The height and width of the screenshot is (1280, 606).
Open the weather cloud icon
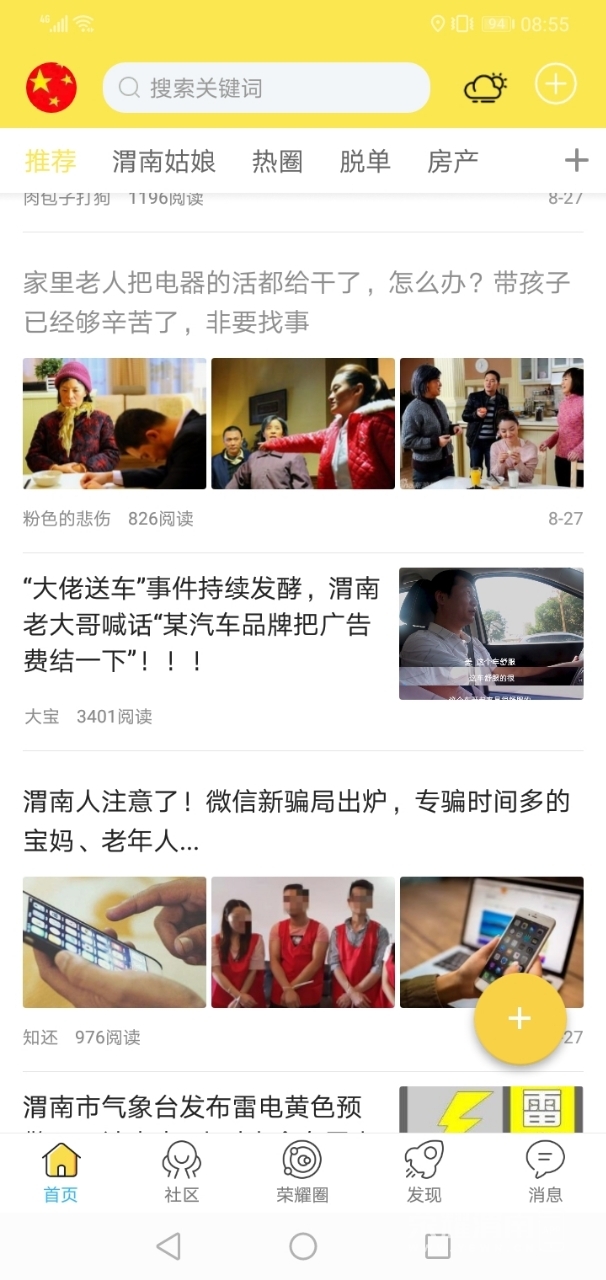tap(485, 88)
